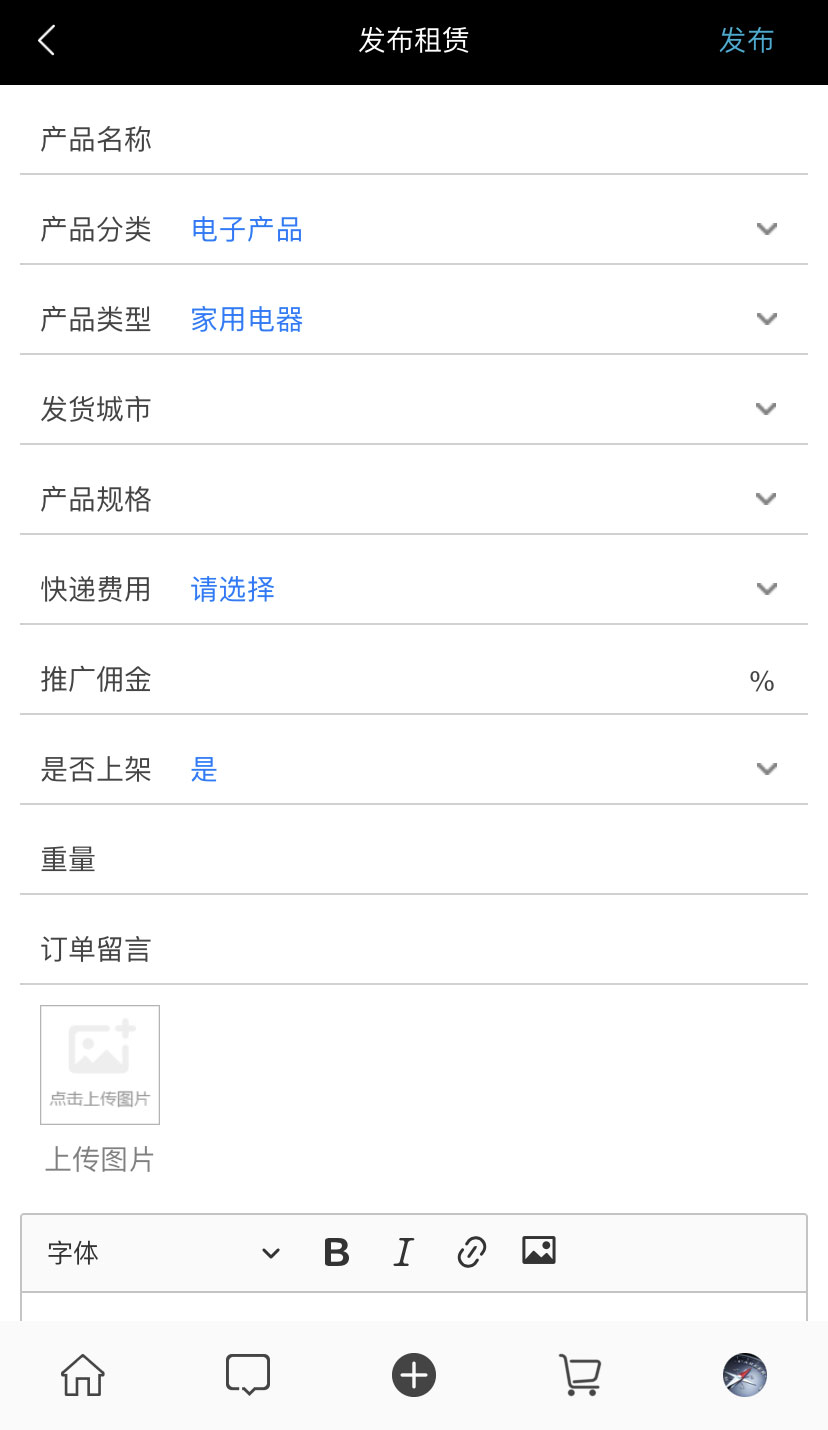This screenshot has width=828, height=1430.
Task: Choose a 发货城市 from the dropdown
Action: (x=414, y=410)
